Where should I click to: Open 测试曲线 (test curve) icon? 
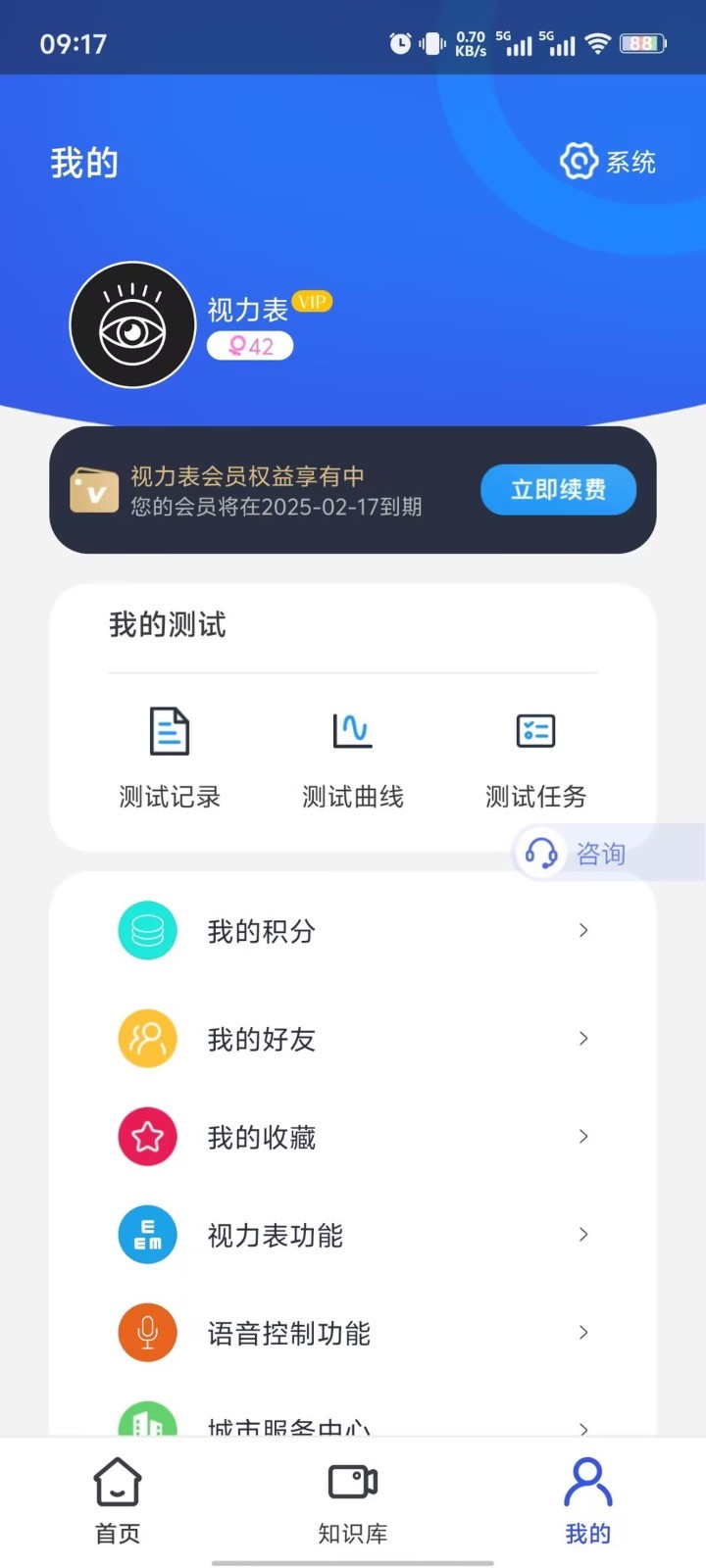(x=352, y=730)
